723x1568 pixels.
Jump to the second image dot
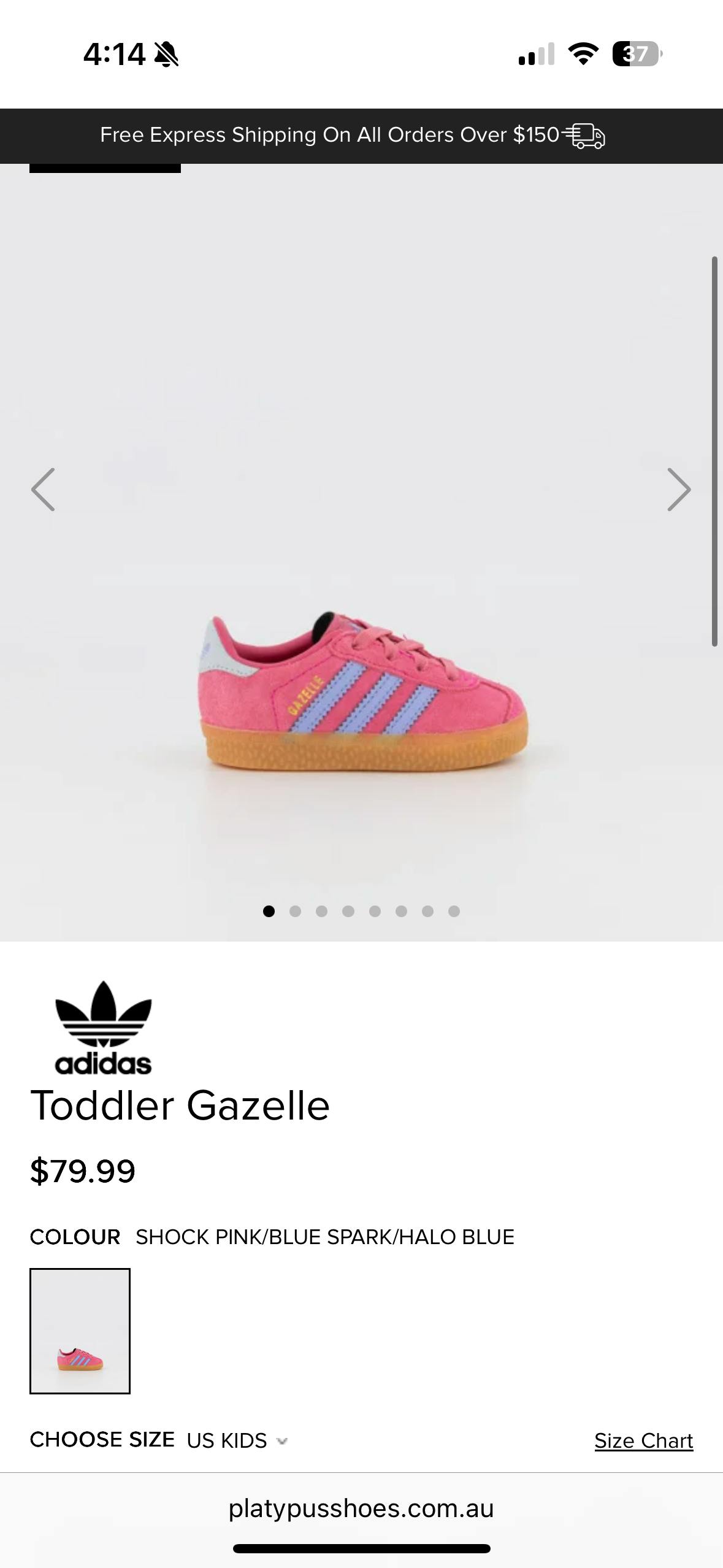pyautogui.click(x=295, y=911)
